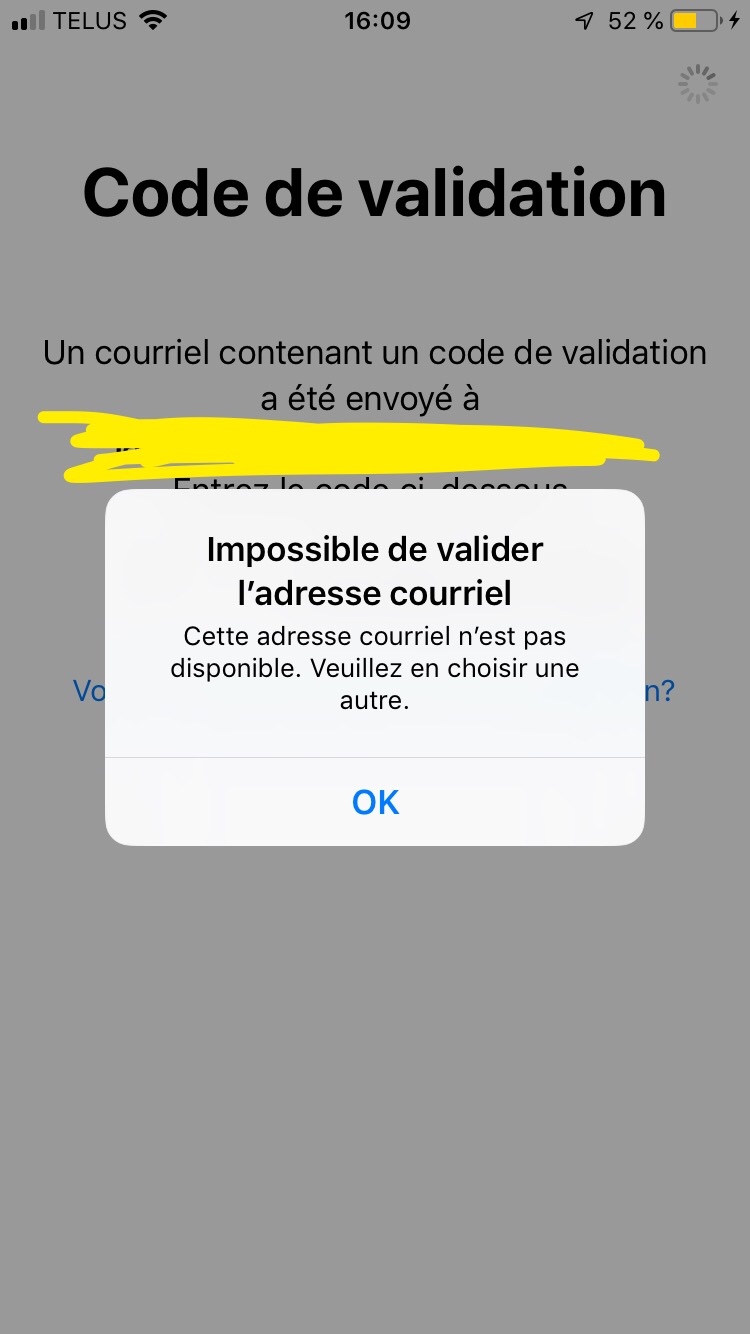Dismiss the email validation error with OK
This screenshot has width=750, height=1334.
(x=375, y=802)
